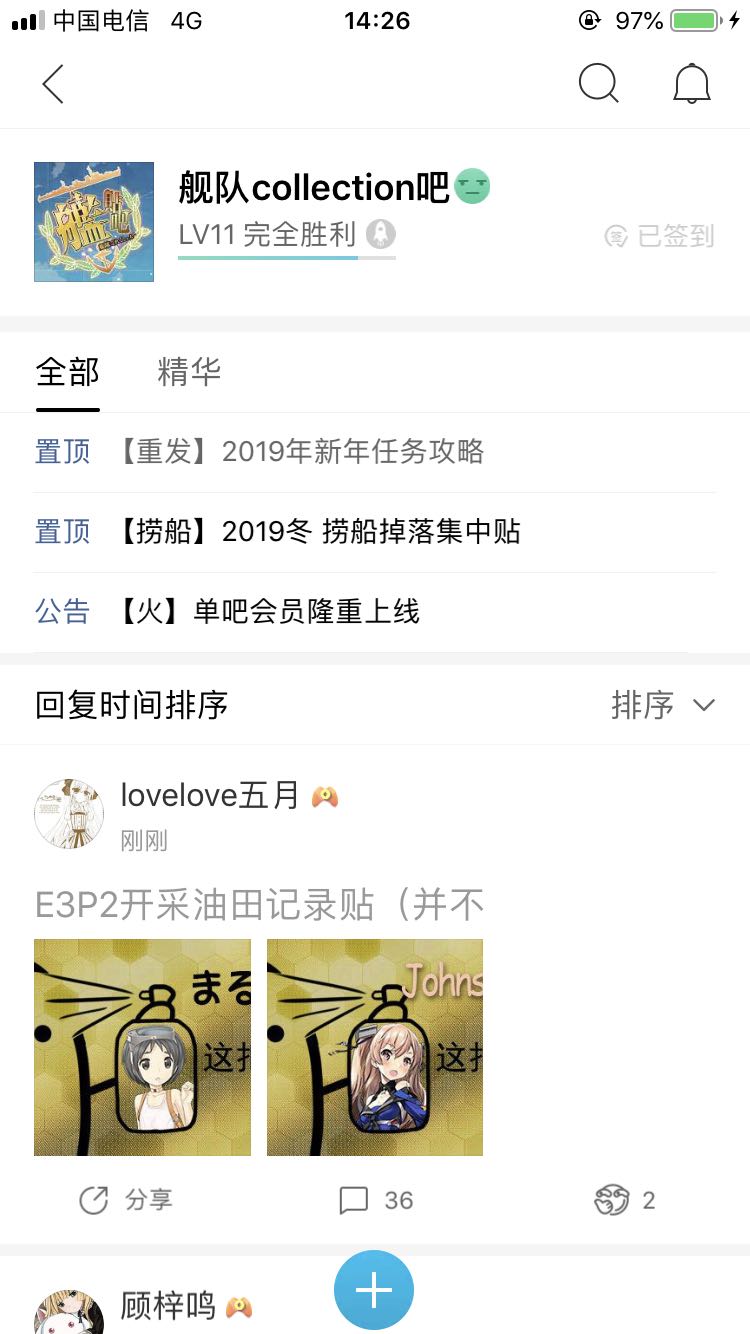Screen dimensions: 750x1334
Task: Like lovelove五月's post
Action: click(625, 1200)
